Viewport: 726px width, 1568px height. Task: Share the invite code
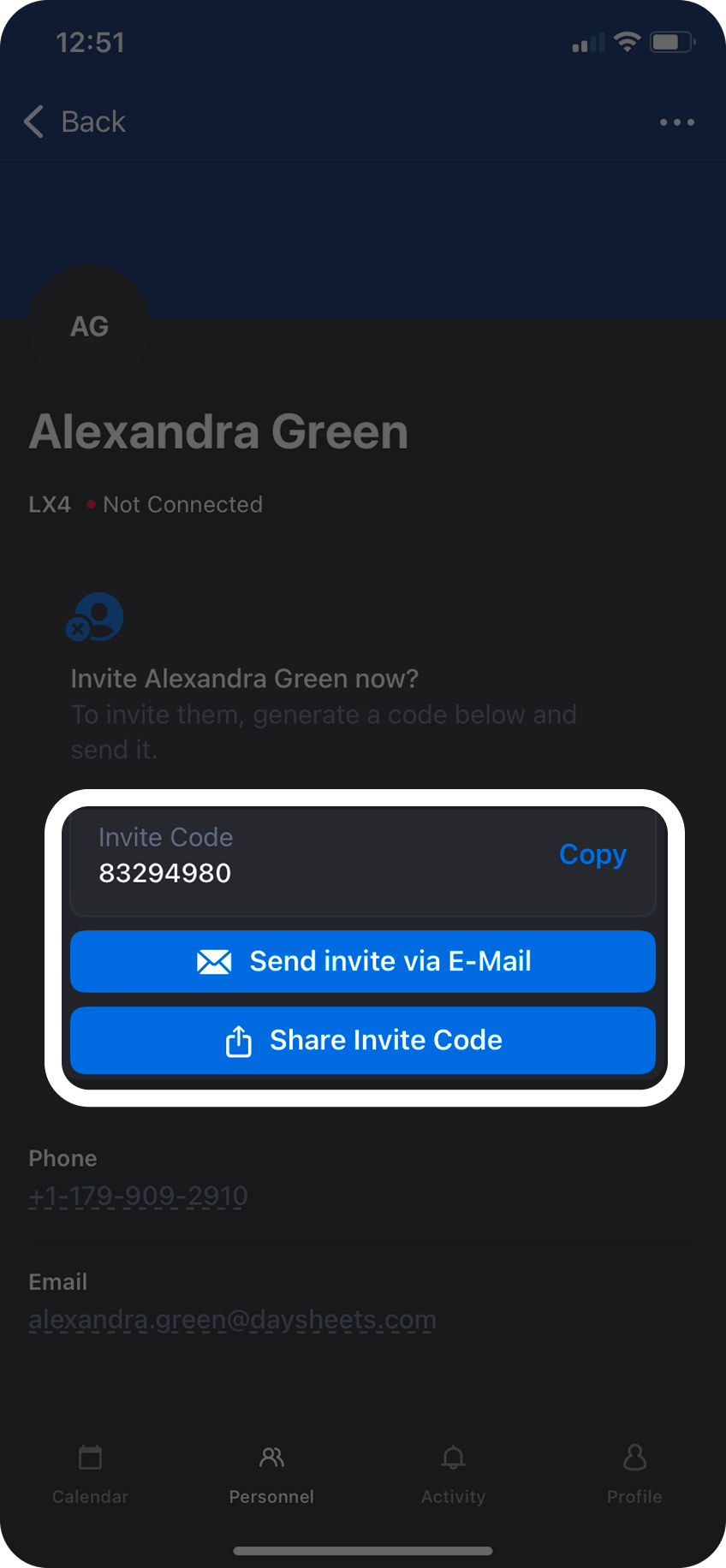[x=363, y=1040]
